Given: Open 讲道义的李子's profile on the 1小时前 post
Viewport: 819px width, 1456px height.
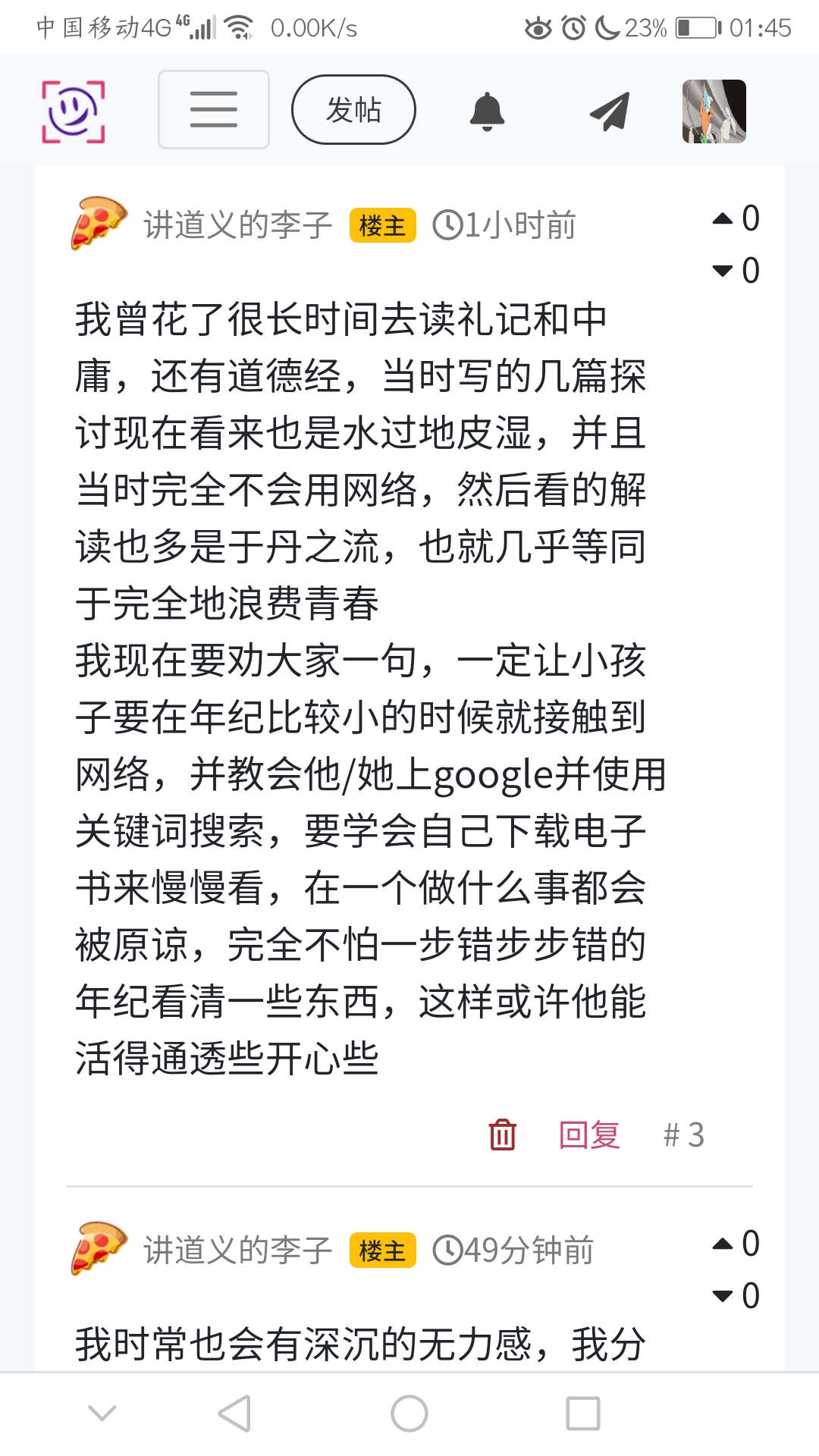Looking at the screenshot, I should coord(237,225).
